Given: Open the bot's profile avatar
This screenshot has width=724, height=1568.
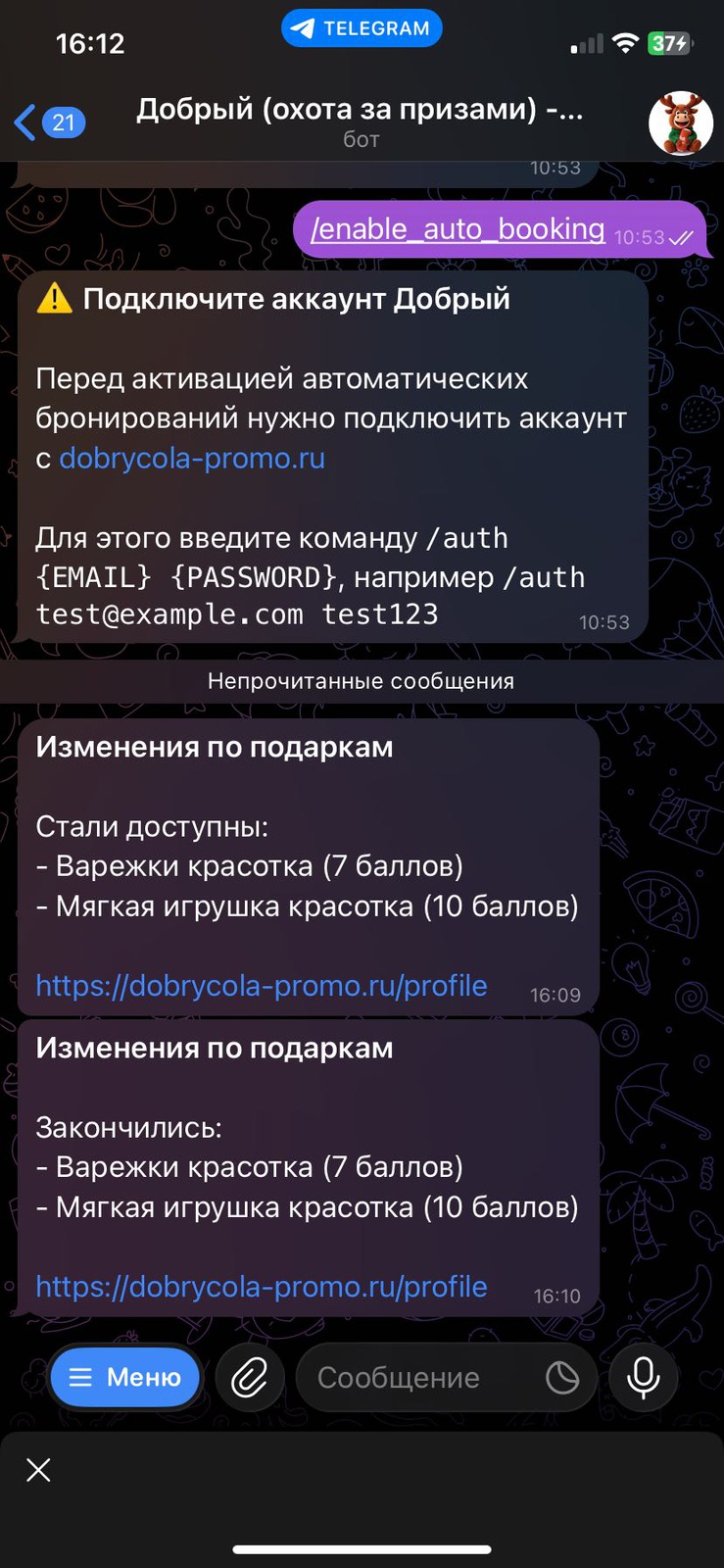Looking at the screenshot, I should pos(680,124).
